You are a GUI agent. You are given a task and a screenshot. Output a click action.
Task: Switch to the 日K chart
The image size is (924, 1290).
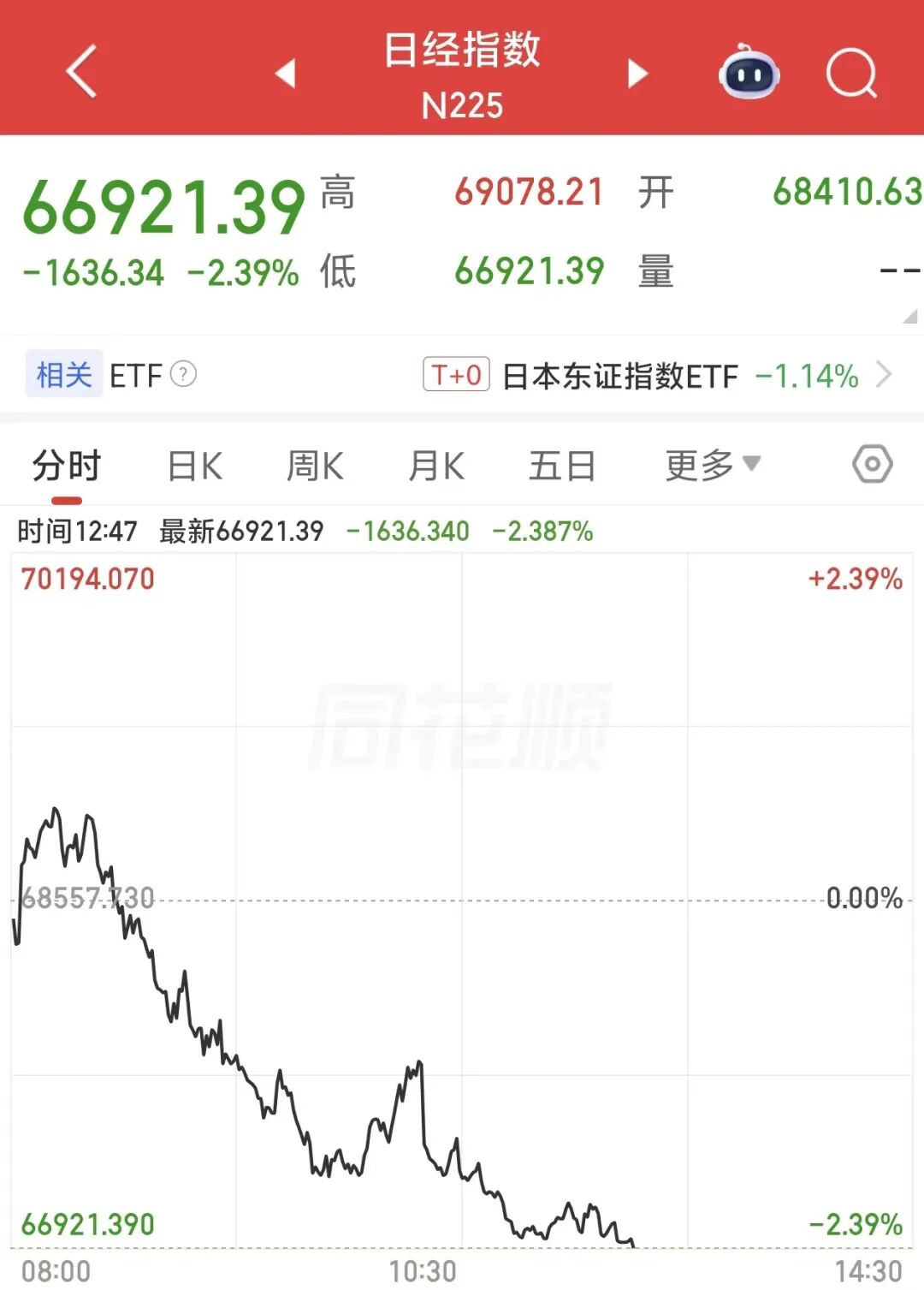click(195, 467)
